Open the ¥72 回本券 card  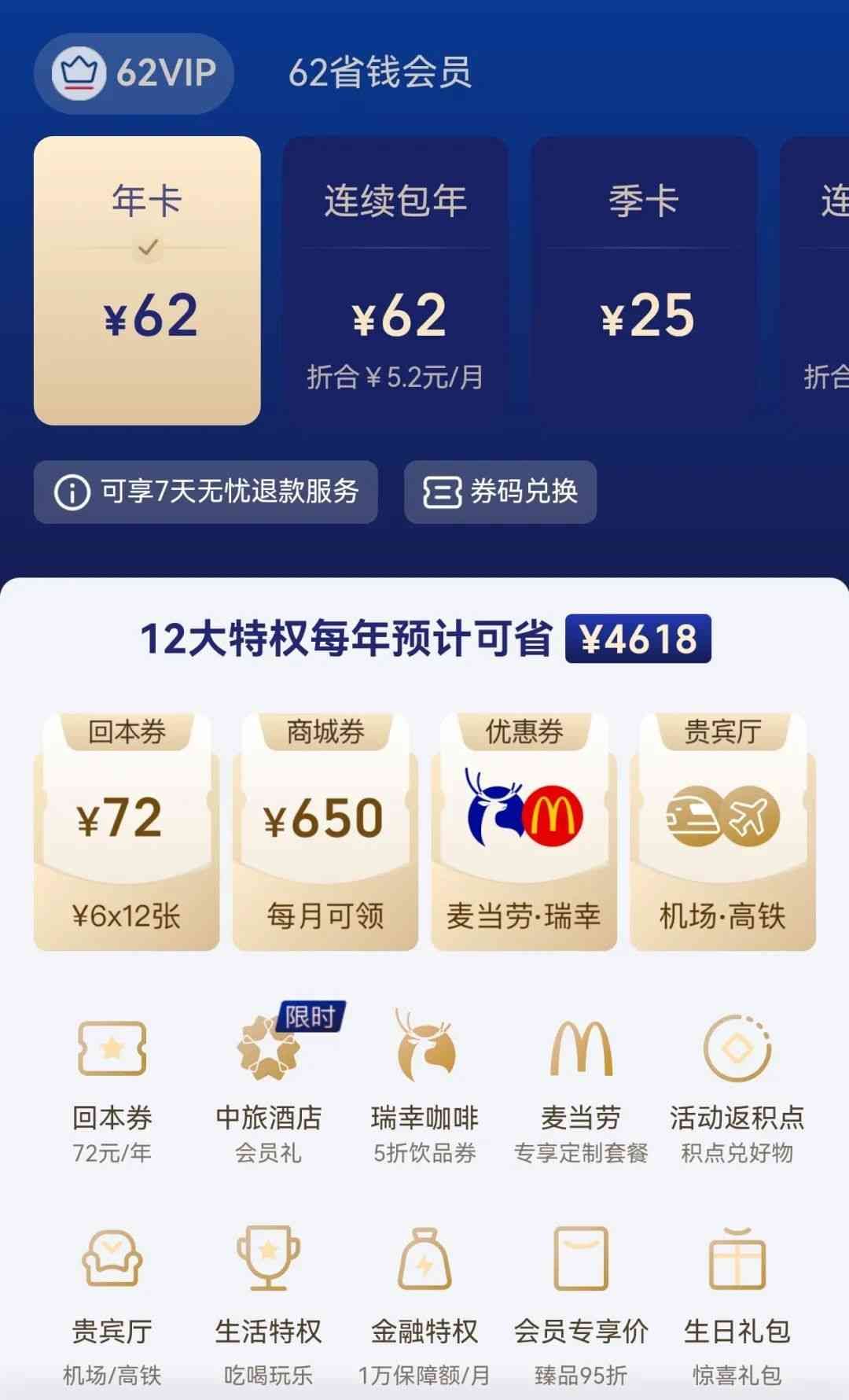(127, 832)
